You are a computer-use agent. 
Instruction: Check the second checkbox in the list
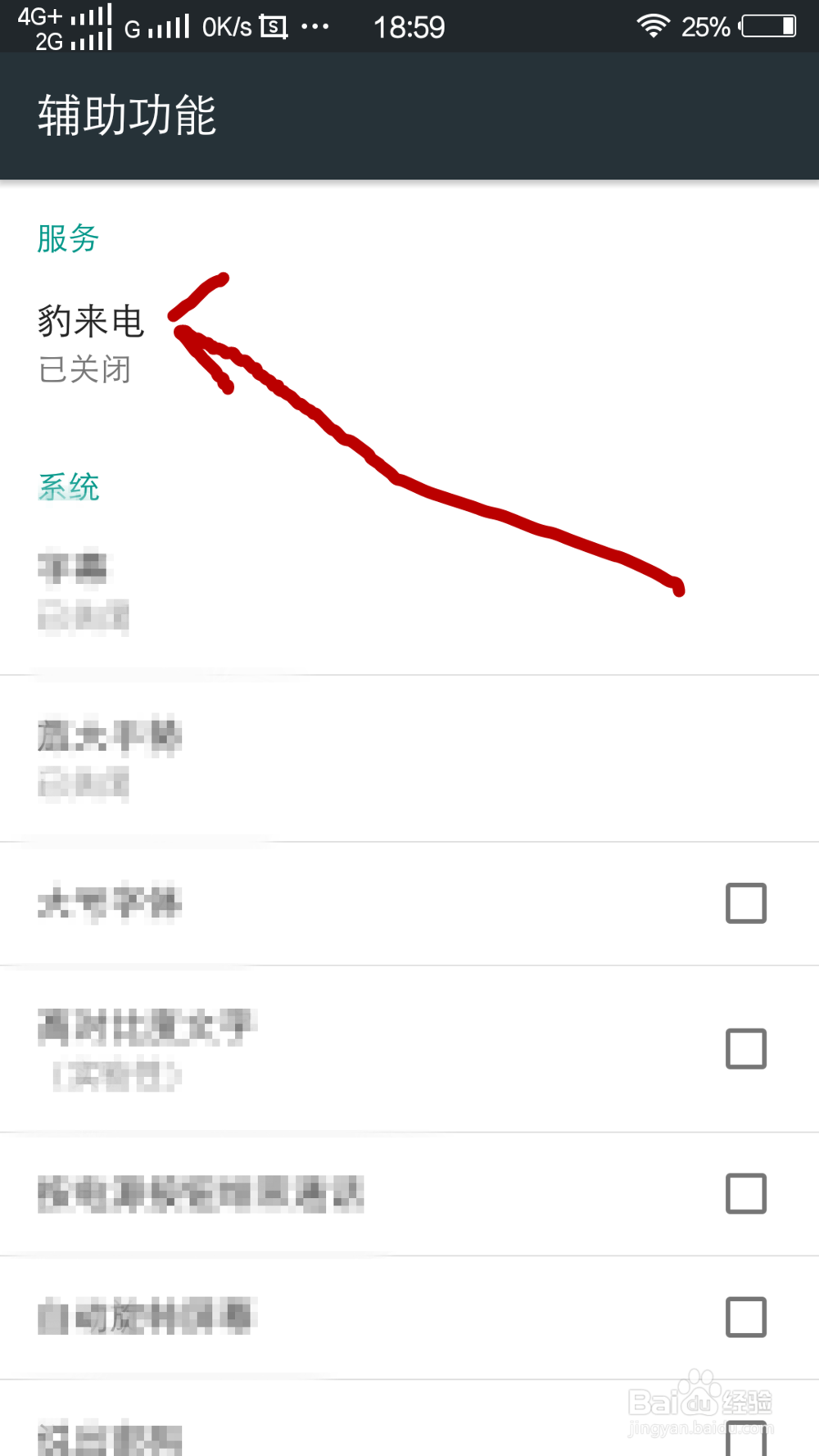click(x=745, y=1050)
